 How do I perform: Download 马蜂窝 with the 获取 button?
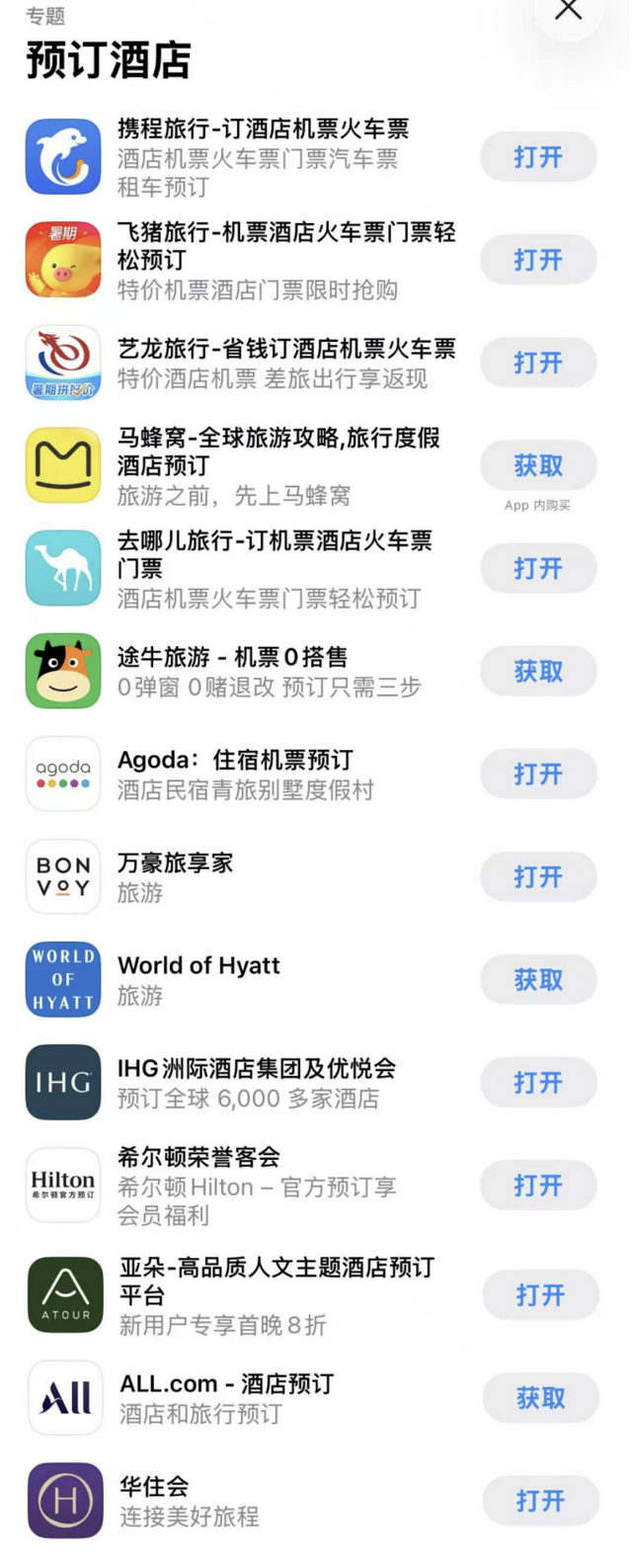pos(538,465)
